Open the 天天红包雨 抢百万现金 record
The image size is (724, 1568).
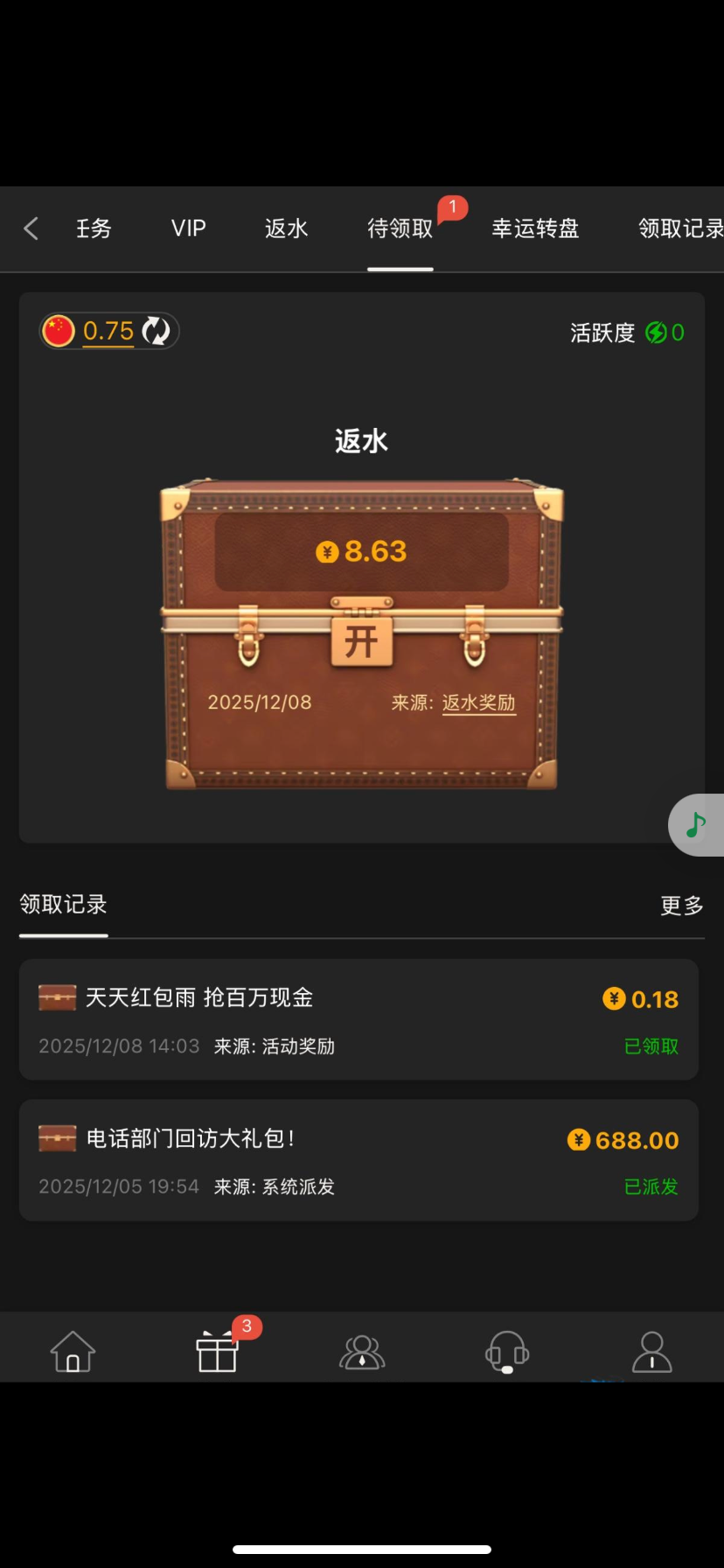click(359, 1019)
